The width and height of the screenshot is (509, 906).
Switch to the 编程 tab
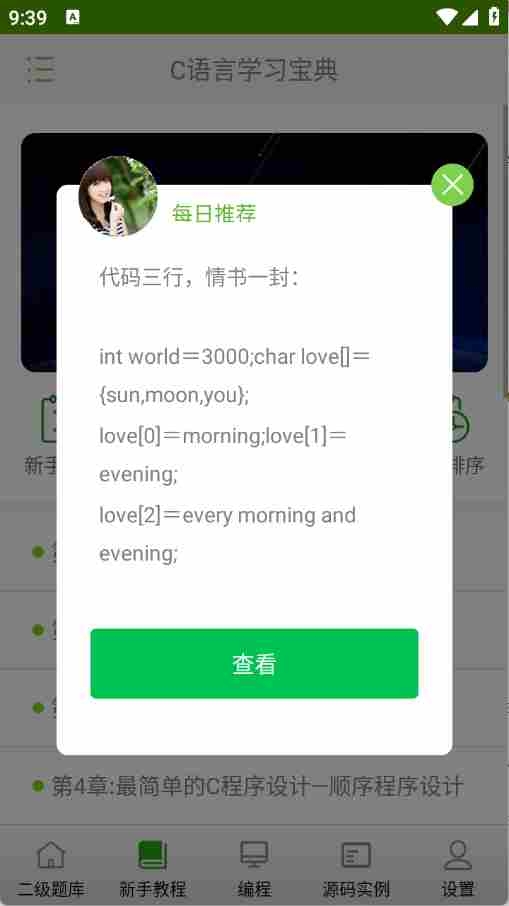coord(254,867)
